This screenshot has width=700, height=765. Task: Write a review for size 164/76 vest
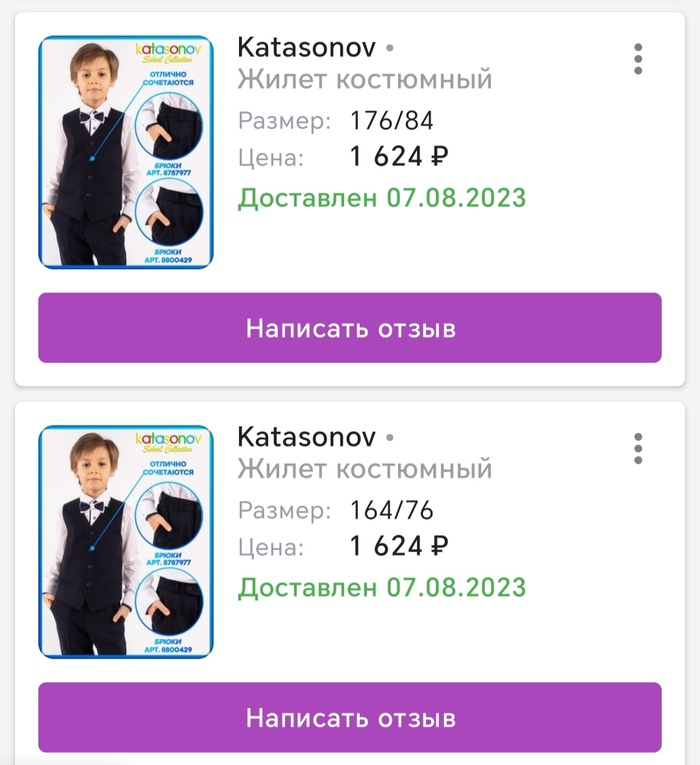pyautogui.click(x=350, y=717)
